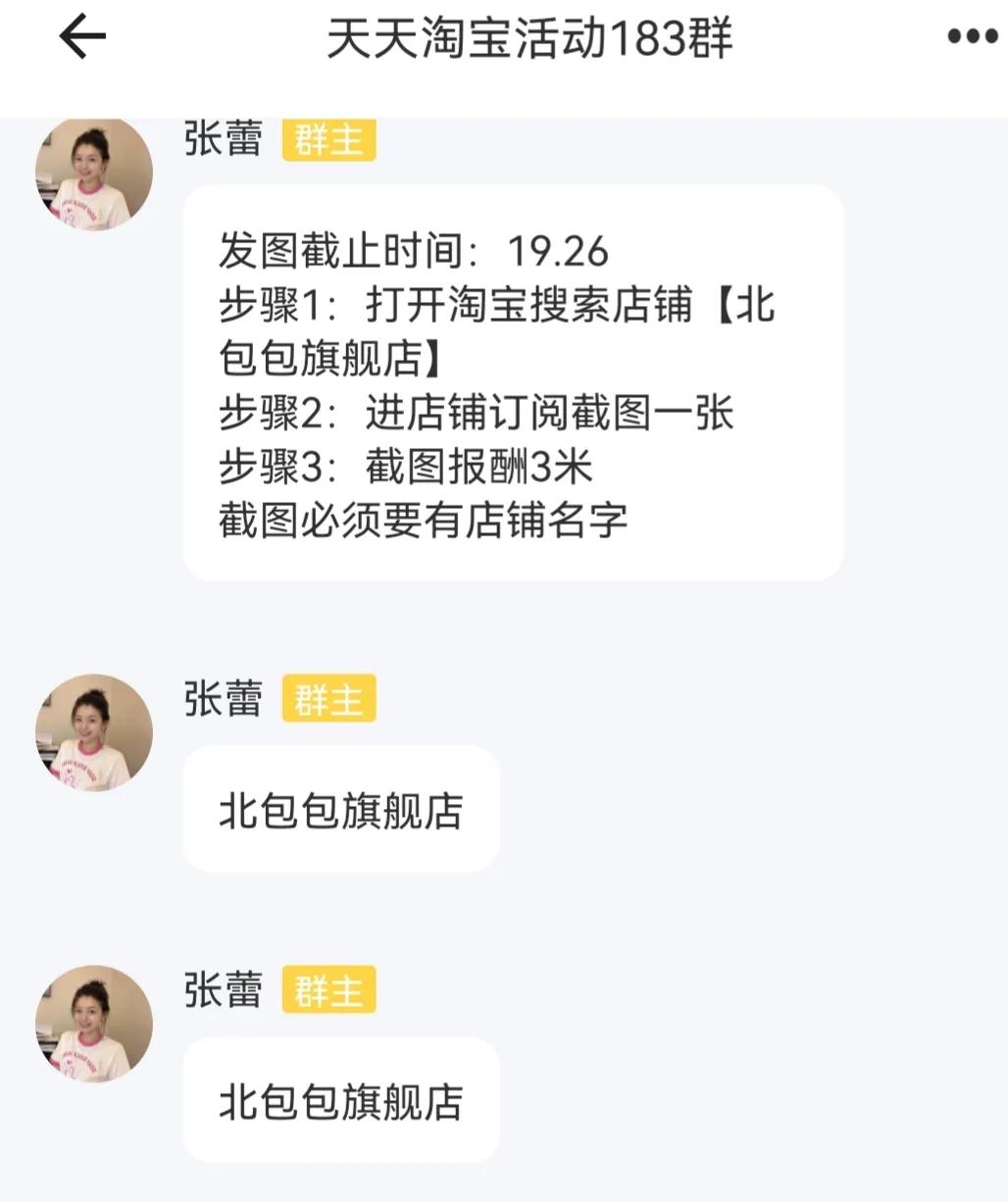This screenshot has width=1008, height=1202.
Task: Tap the nickname 张蕾 above the task message
Action: click(223, 139)
